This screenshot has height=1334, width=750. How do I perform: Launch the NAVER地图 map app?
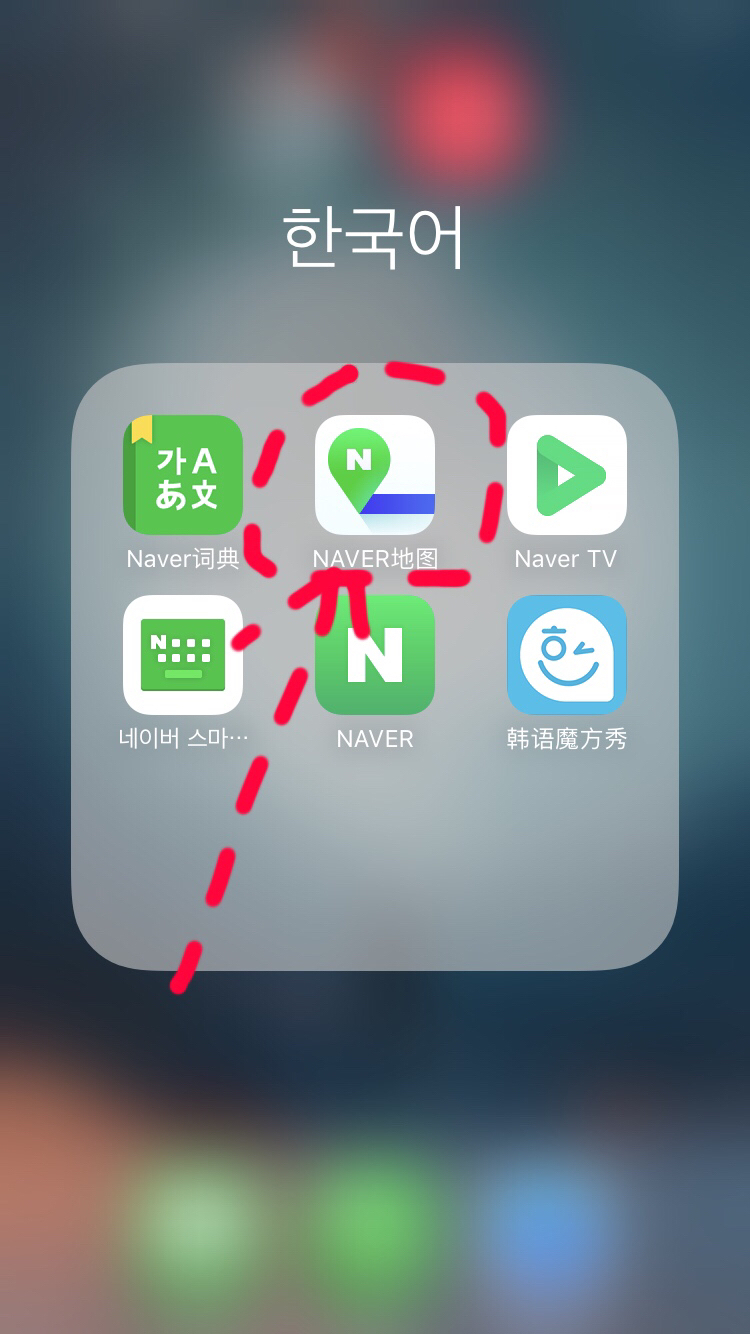375,475
